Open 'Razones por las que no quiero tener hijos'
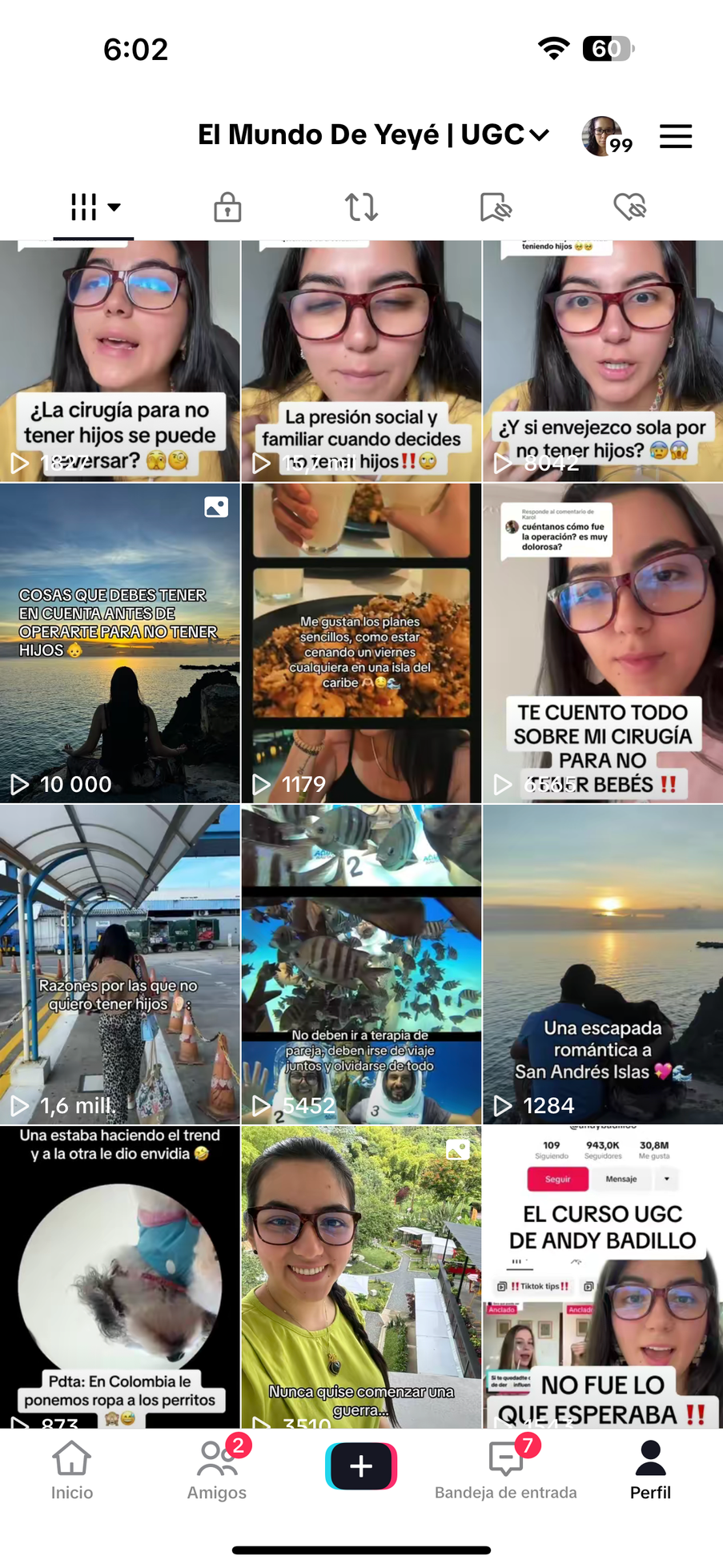The height and width of the screenshot is (1568, 723). pyautogui.click(x=120, y=964)
